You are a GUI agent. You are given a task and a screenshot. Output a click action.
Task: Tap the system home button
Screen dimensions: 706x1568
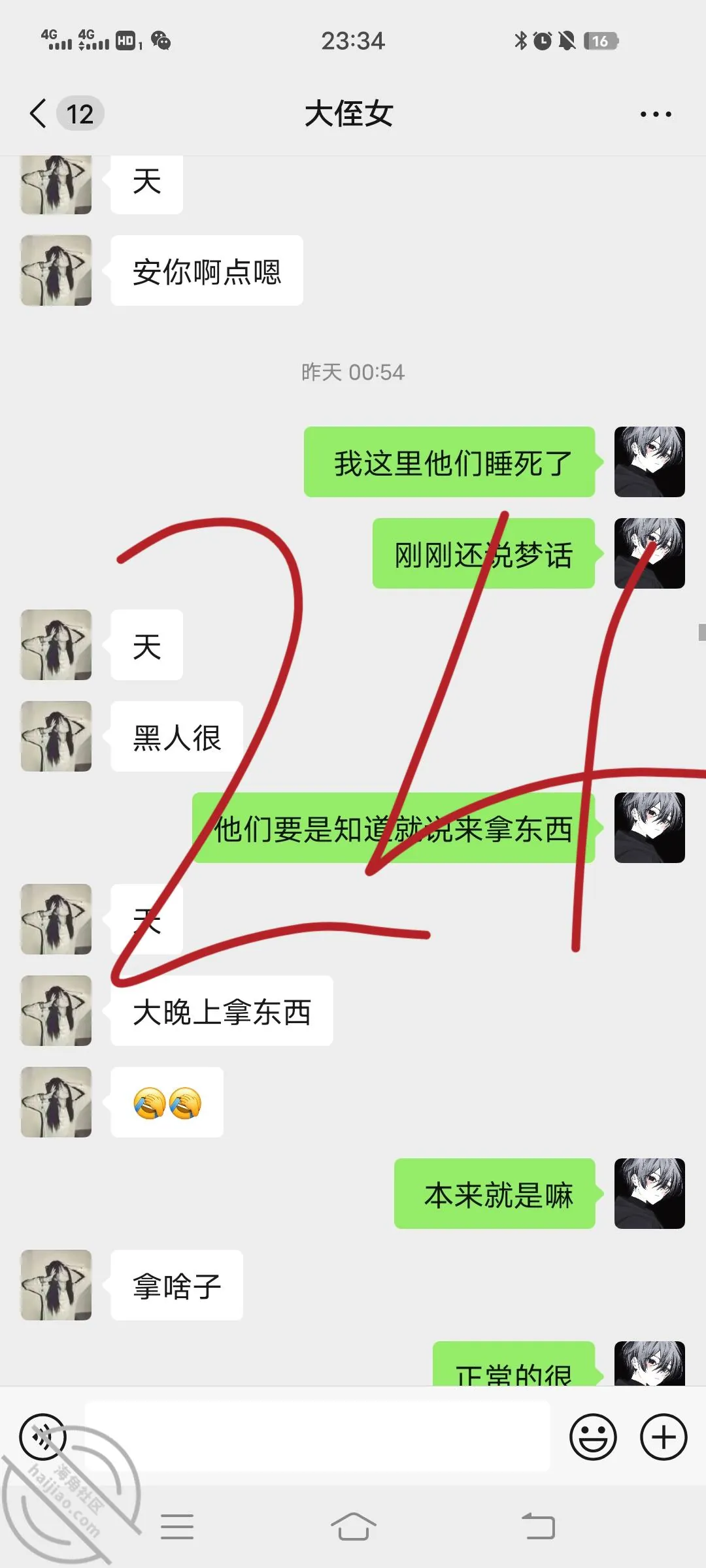(x=353, y=1527)
